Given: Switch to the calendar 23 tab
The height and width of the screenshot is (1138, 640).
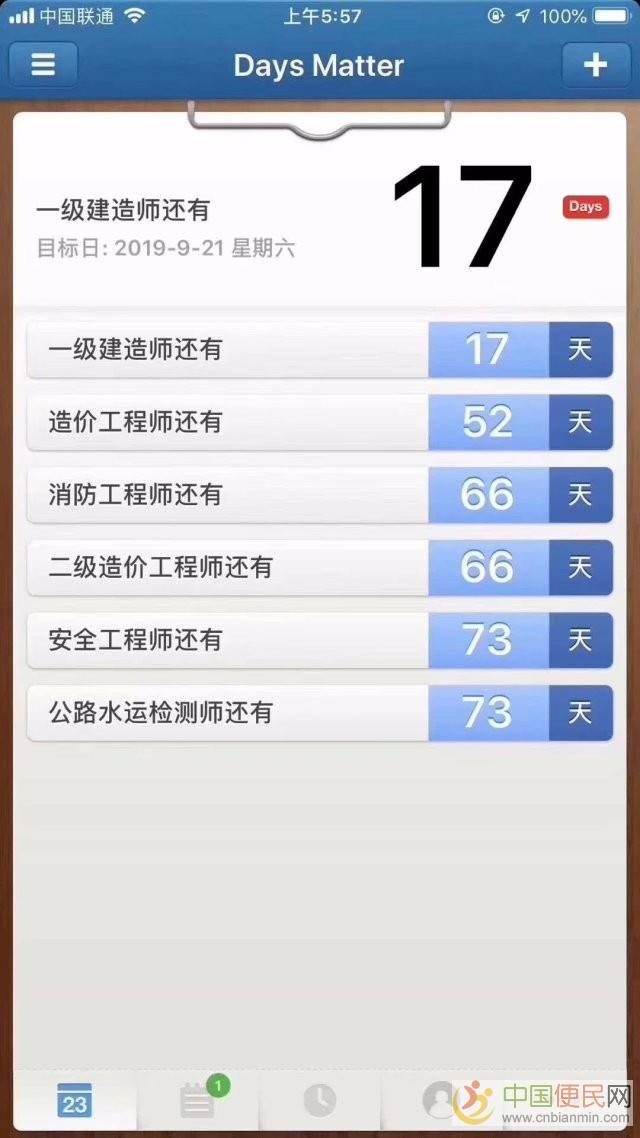Looking at the screenshot, I should click(75, 1100).
